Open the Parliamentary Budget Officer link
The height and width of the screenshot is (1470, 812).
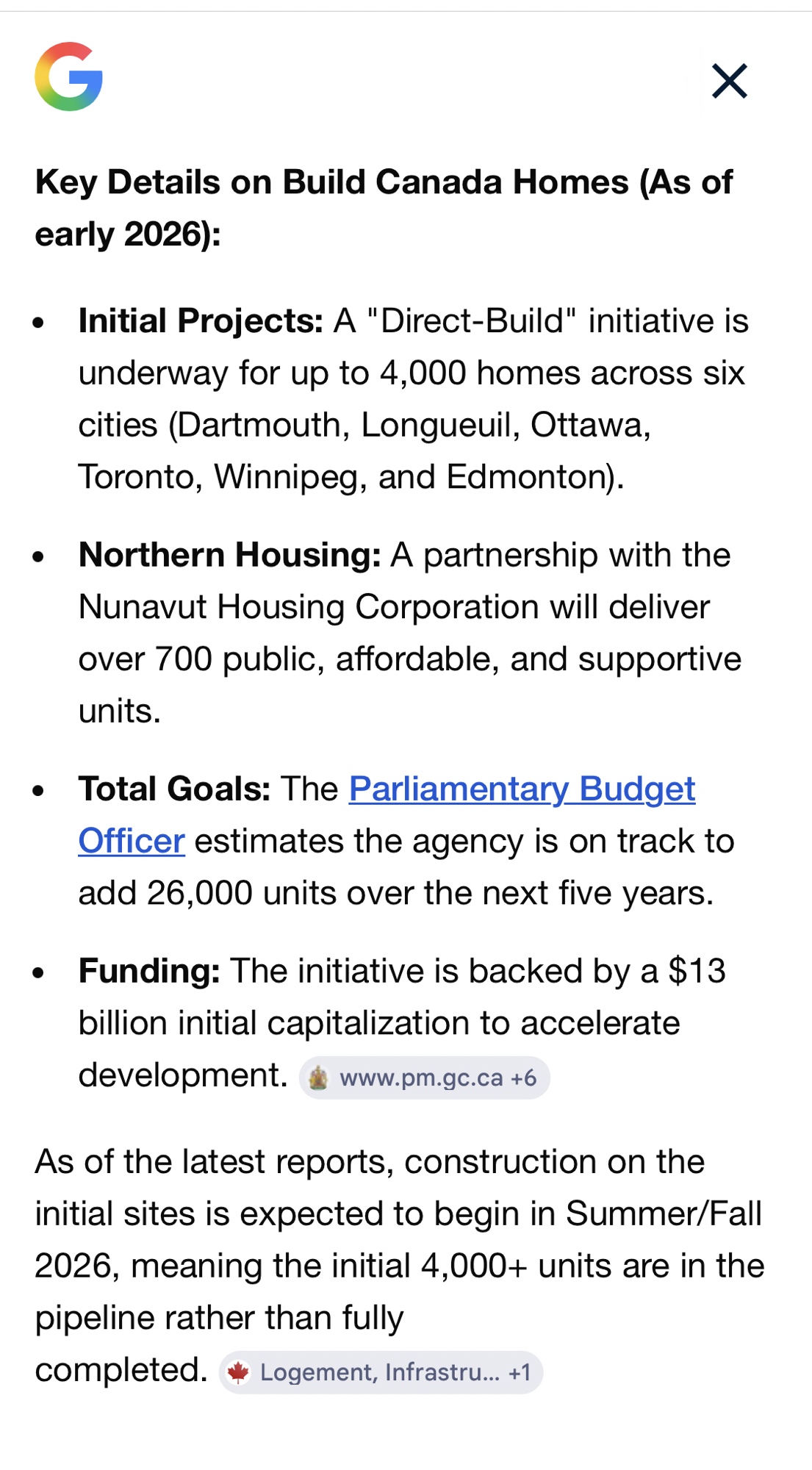pyautogui.click(x=521, y=789)
